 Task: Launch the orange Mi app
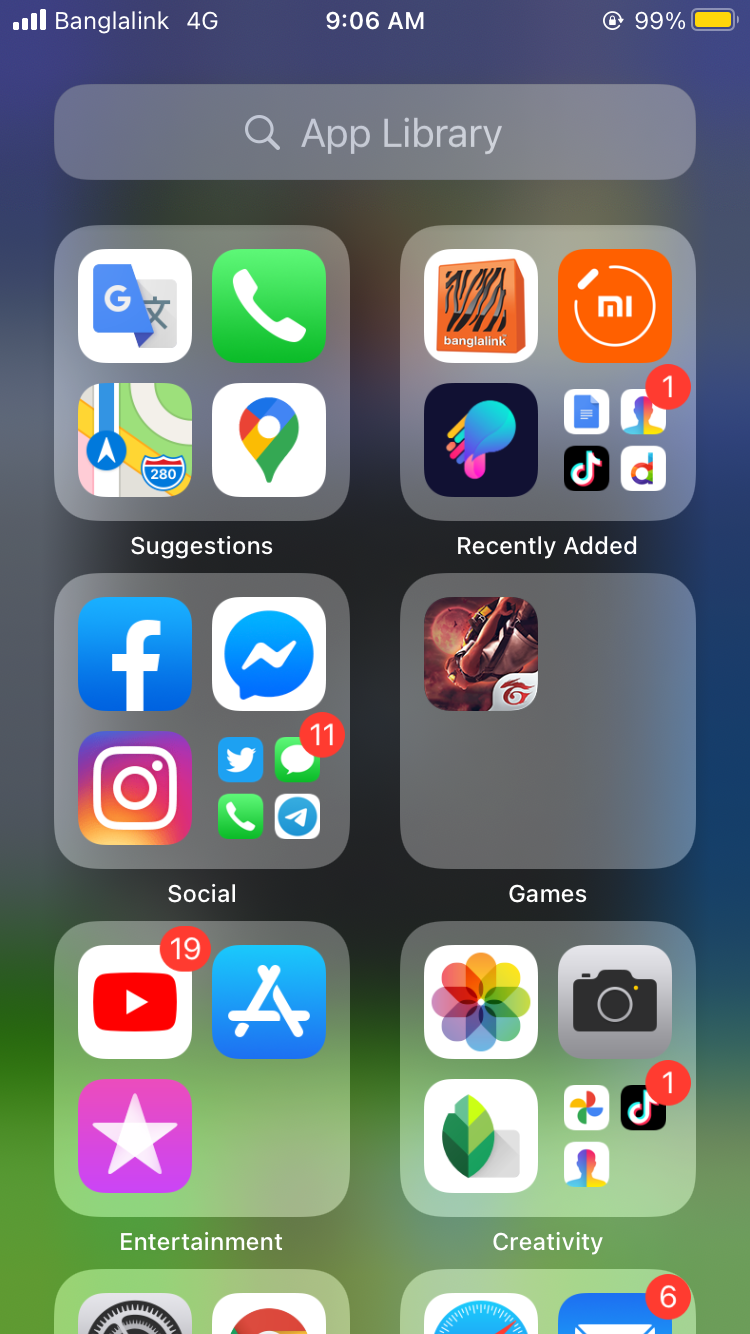(615, 306)
